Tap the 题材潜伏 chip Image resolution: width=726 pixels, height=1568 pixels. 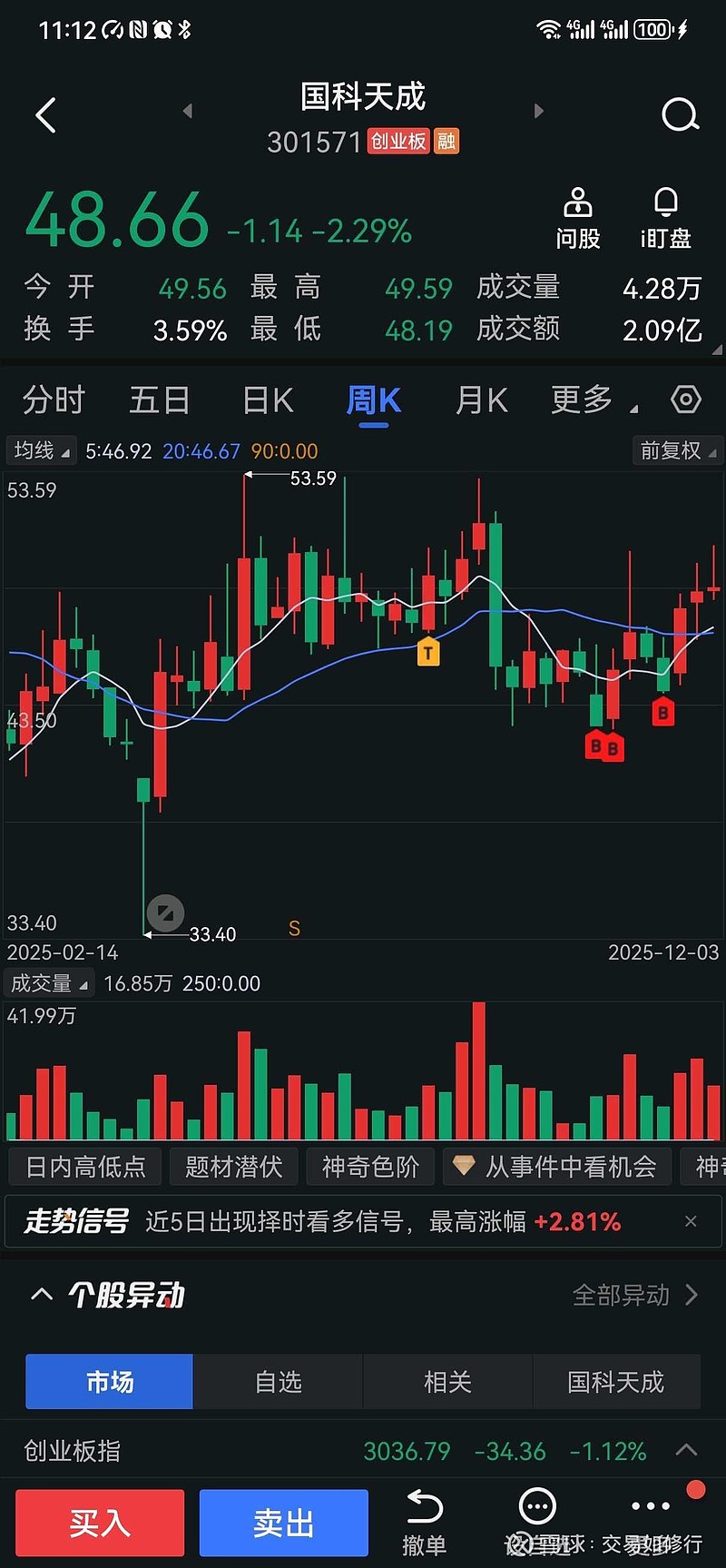coord(233,1167)
